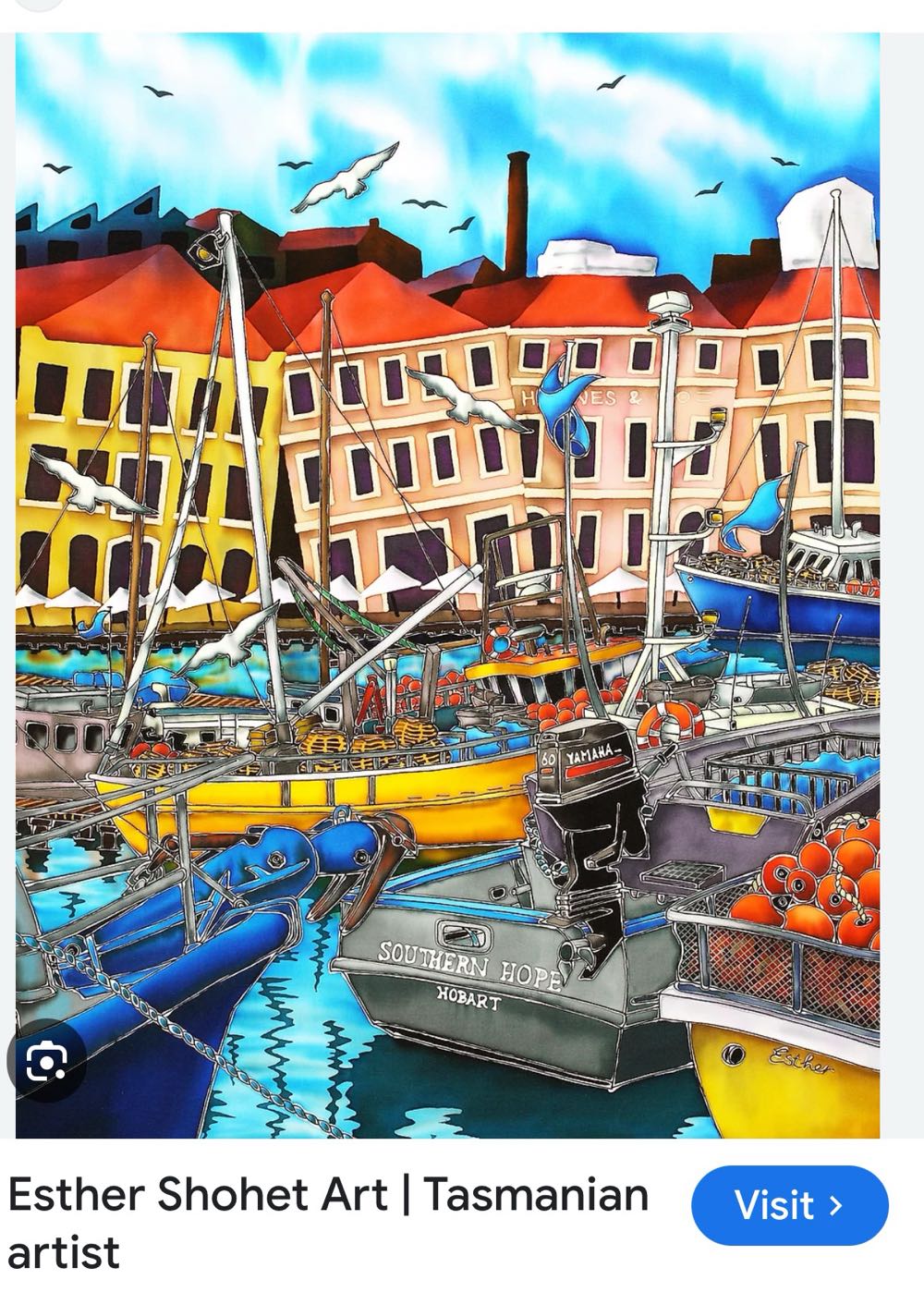
Task: Open the Esther Shohet Art title link
Action: click(x=328, y=1221)
